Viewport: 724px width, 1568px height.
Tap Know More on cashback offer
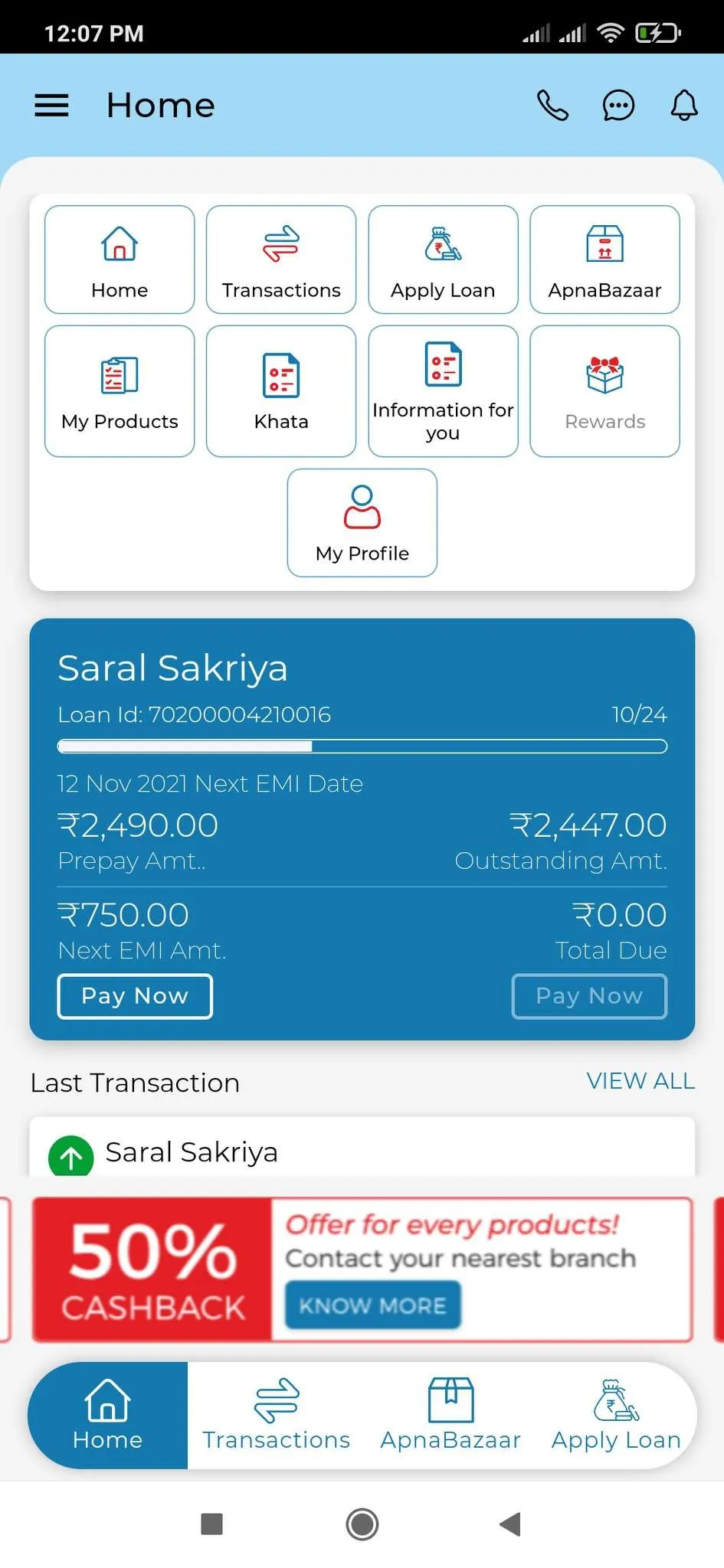coord(372,1305)
